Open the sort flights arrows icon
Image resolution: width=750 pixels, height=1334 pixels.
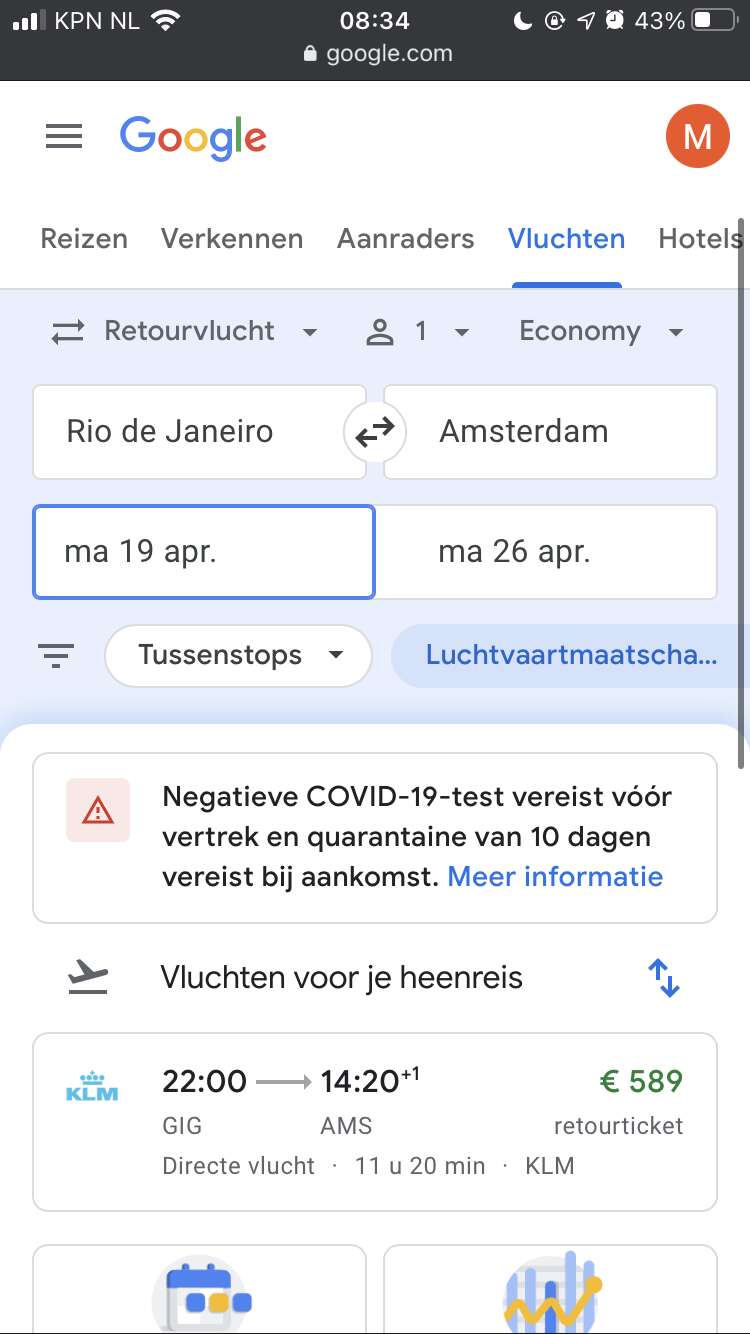click(x=664, y=977)
